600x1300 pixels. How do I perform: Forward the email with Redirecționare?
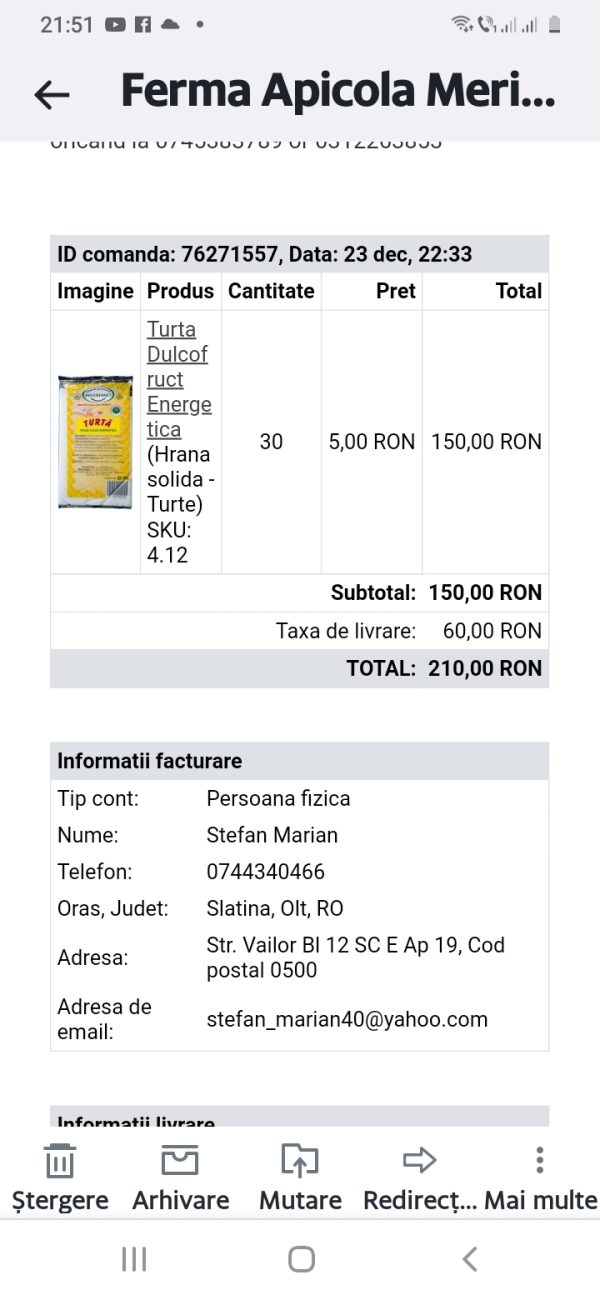(420, 1178)
